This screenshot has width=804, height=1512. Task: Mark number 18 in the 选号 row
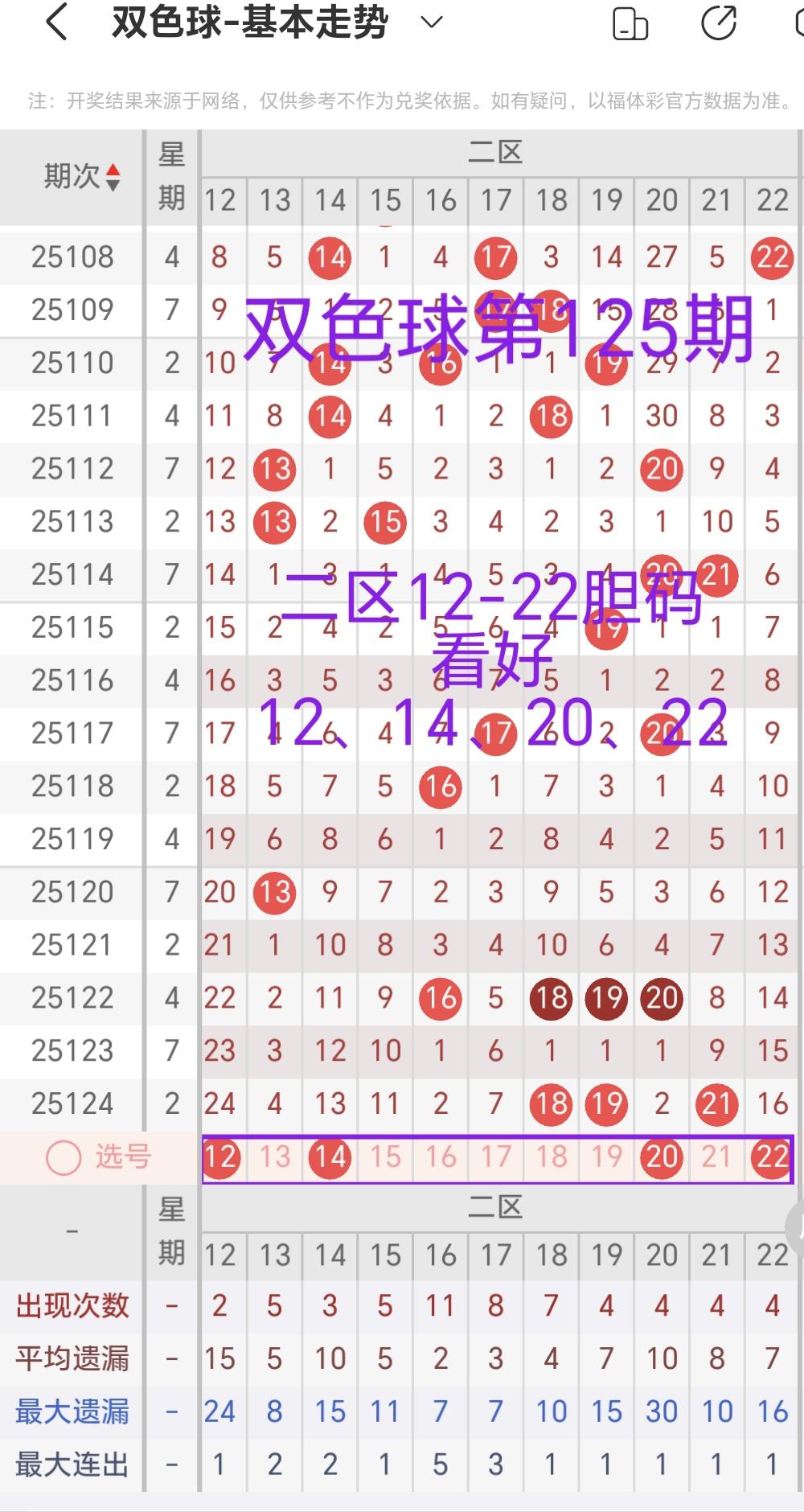(x=552, y=1157)
